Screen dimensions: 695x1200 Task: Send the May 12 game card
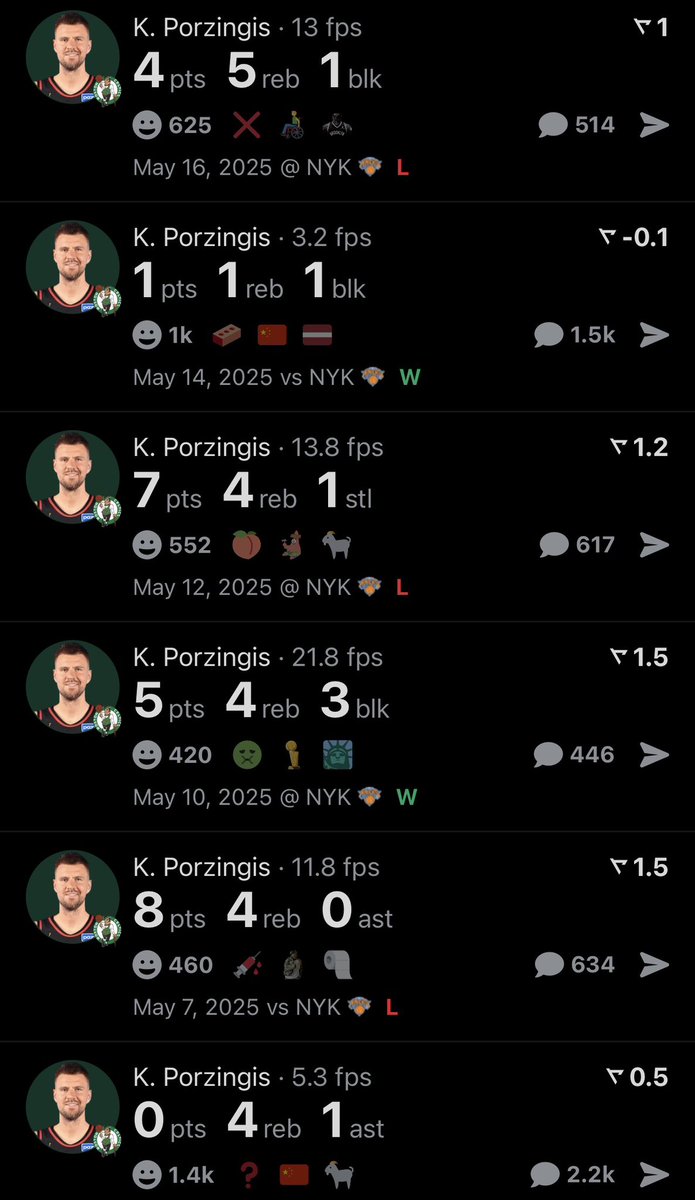pos(654,544)
